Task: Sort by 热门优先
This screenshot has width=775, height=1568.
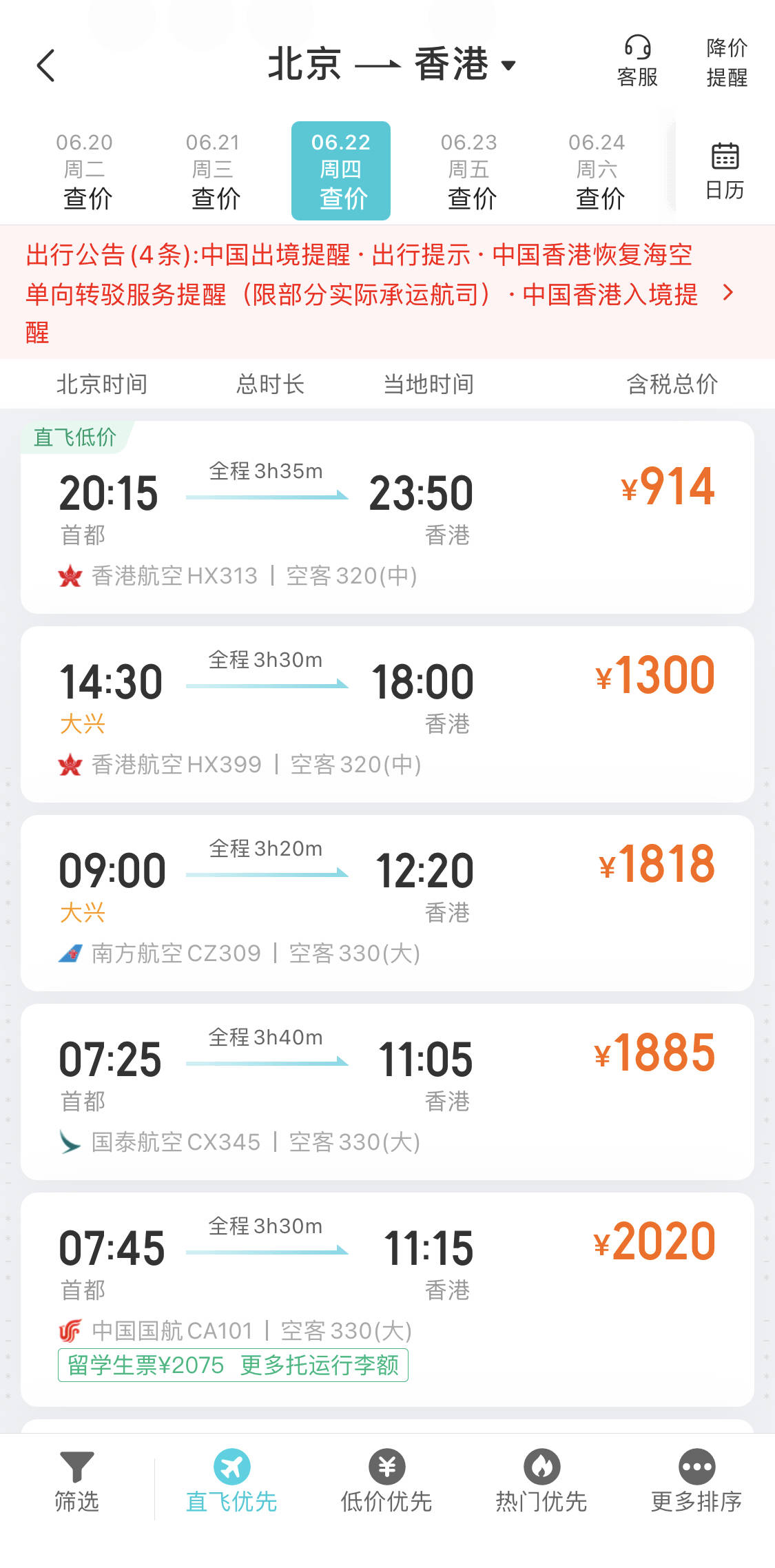Action: (x=541, y=1481)
